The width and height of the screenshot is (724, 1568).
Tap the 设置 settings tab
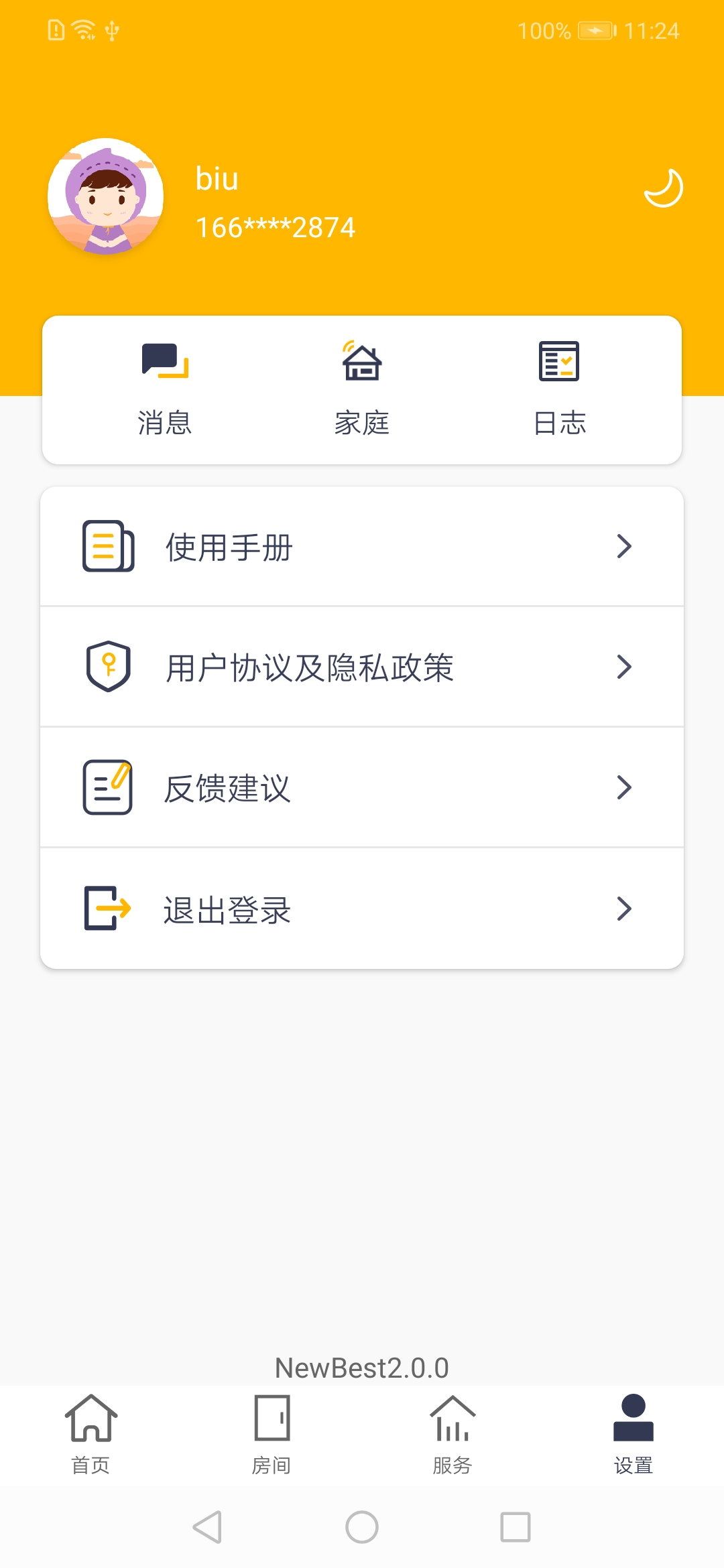coord(633,1434)
